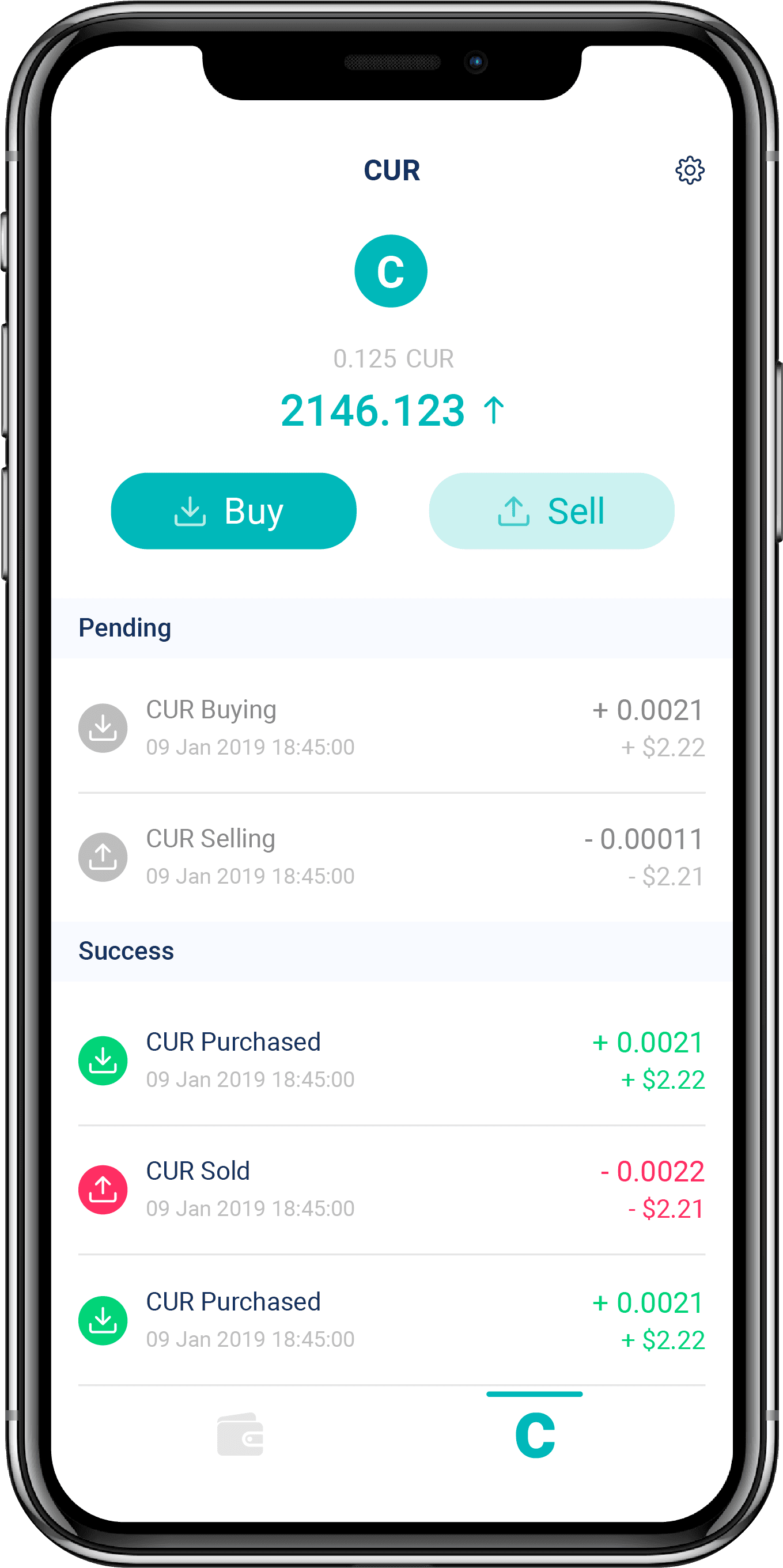Open the settings gear
The width and height of the screenshot is (783, 1568).
tap(689, 171)
